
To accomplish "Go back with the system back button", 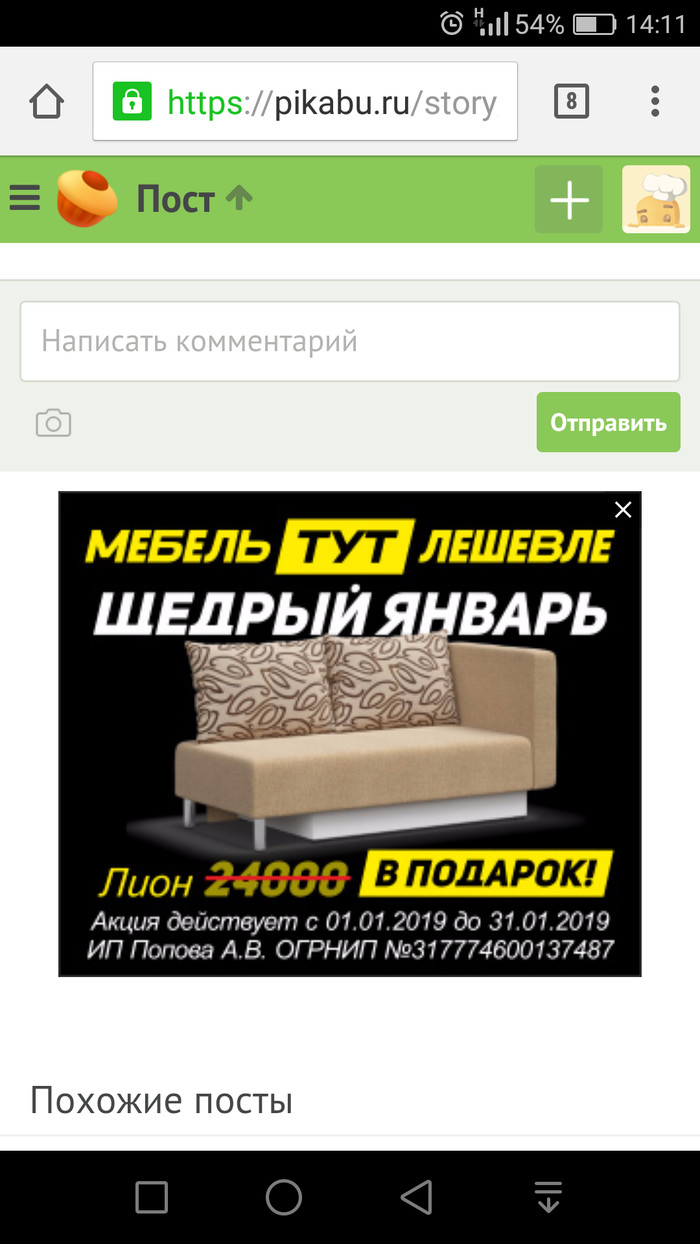I will pos(416,1197).
